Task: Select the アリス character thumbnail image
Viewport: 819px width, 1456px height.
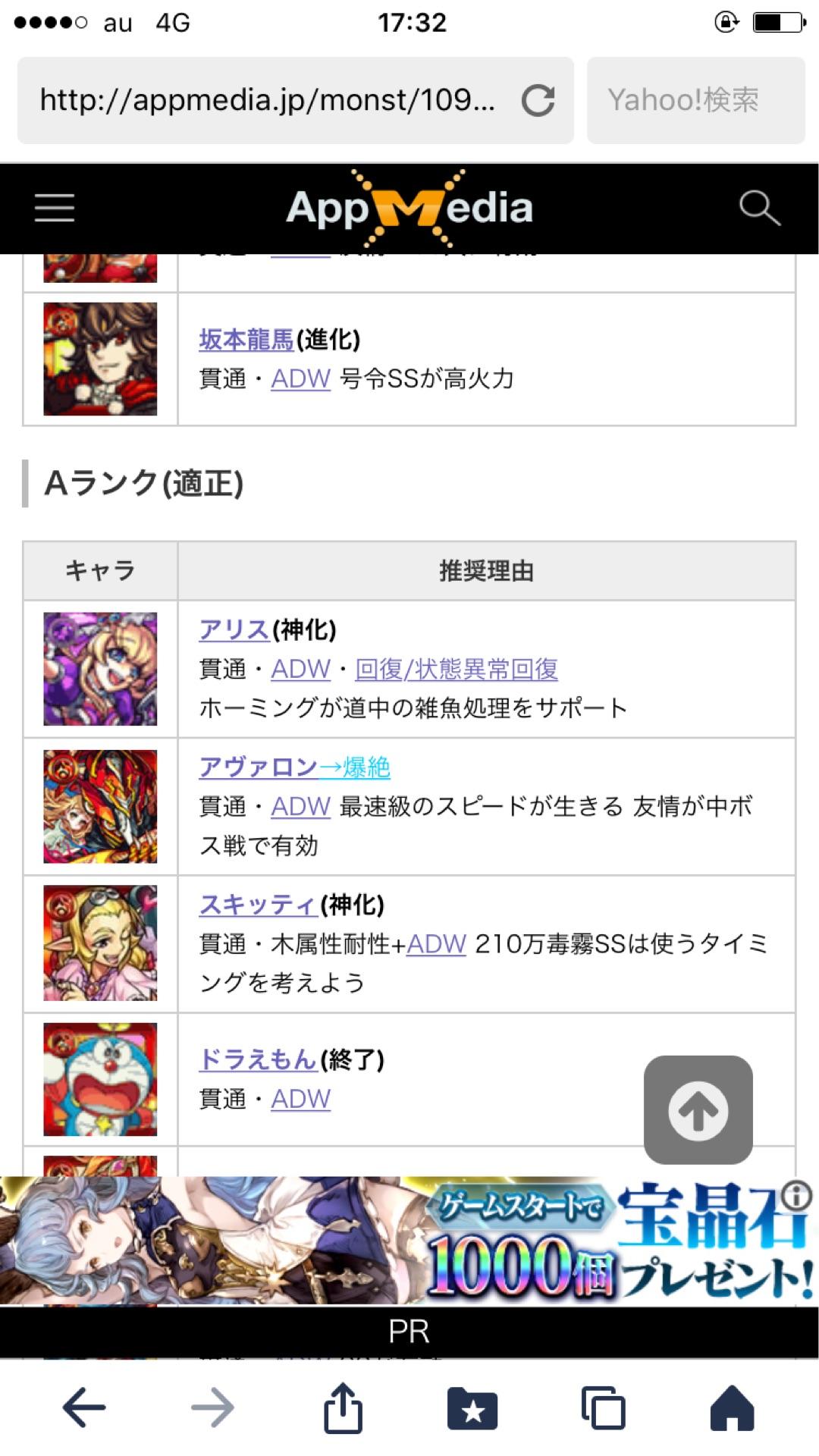Action: coord(99,667)
